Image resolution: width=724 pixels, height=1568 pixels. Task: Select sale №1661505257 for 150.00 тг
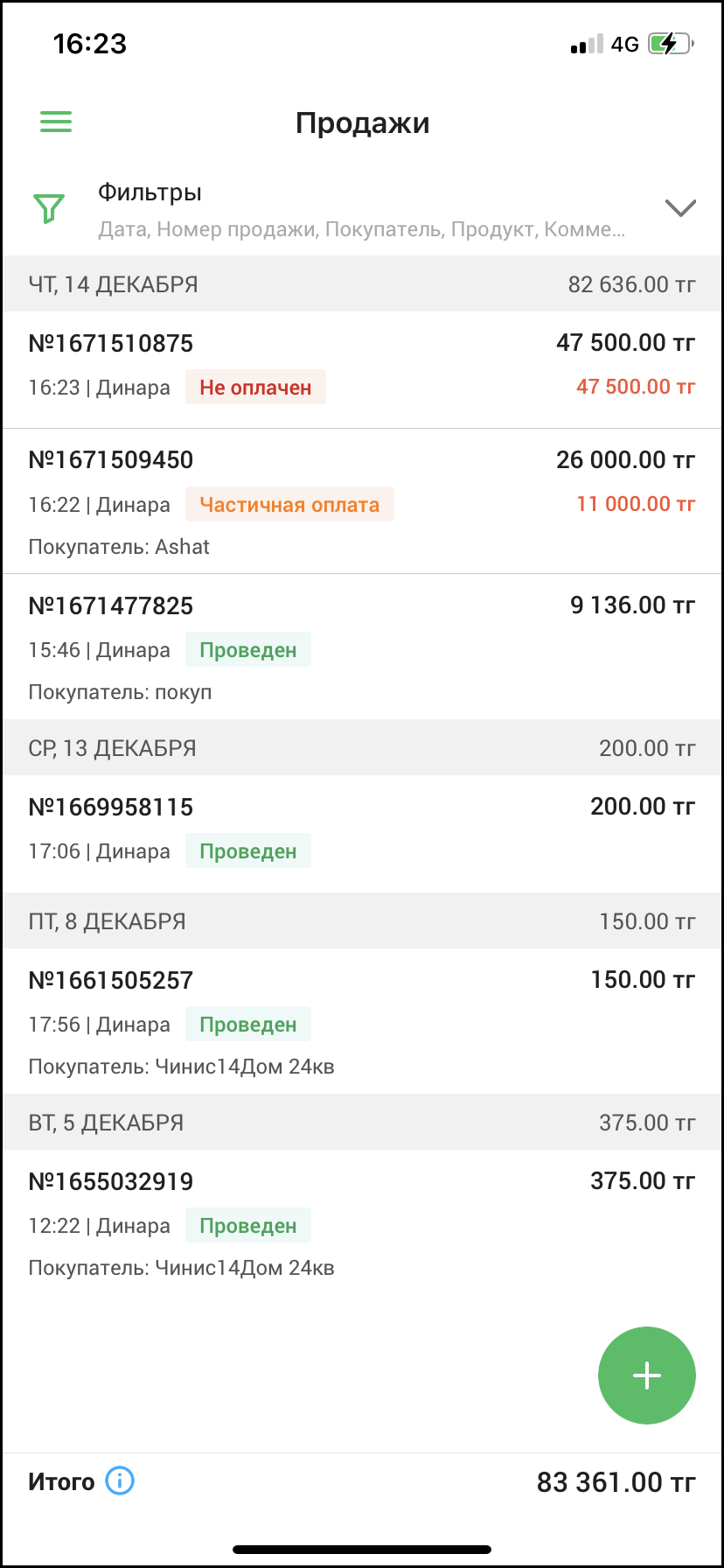tap(362, 1020)
